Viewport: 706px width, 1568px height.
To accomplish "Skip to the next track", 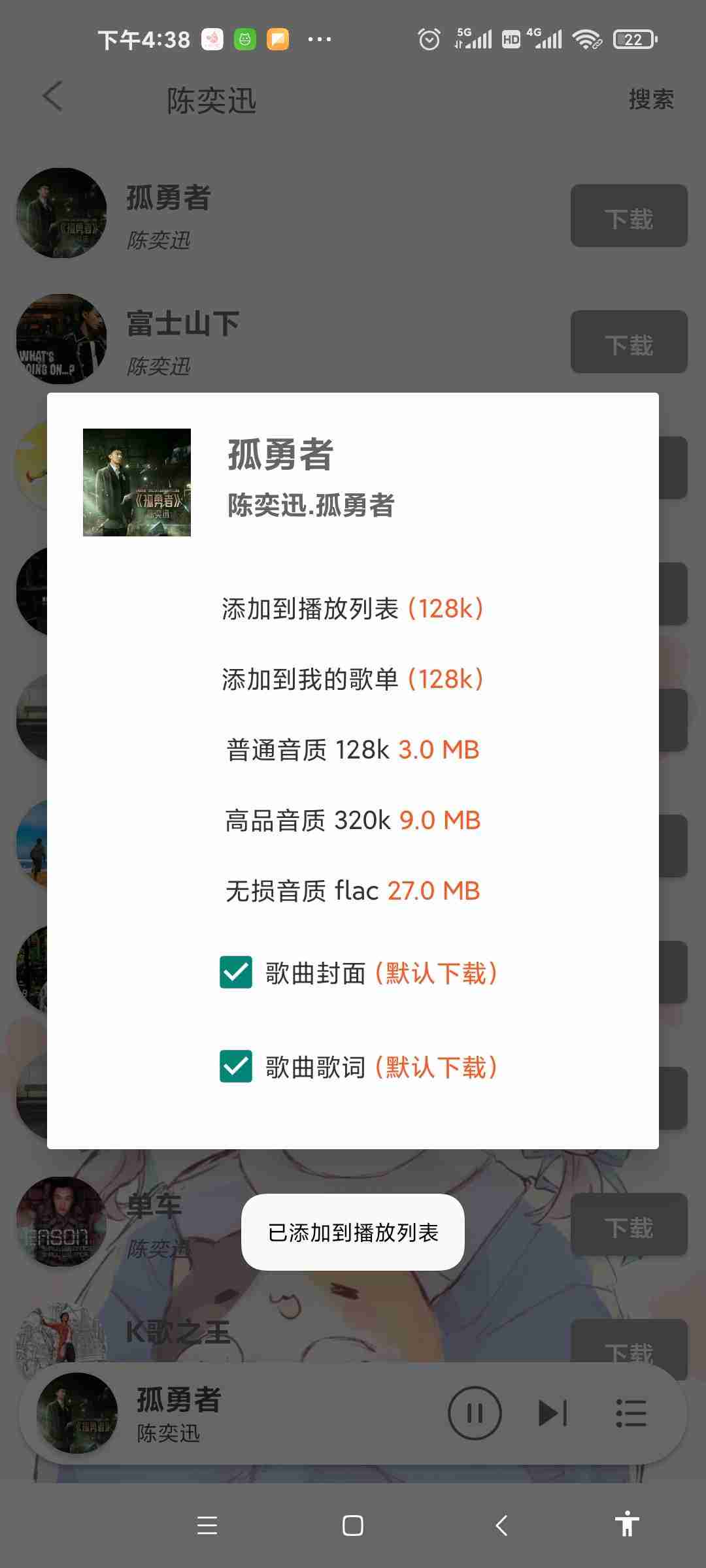I will pos(552,1413).
